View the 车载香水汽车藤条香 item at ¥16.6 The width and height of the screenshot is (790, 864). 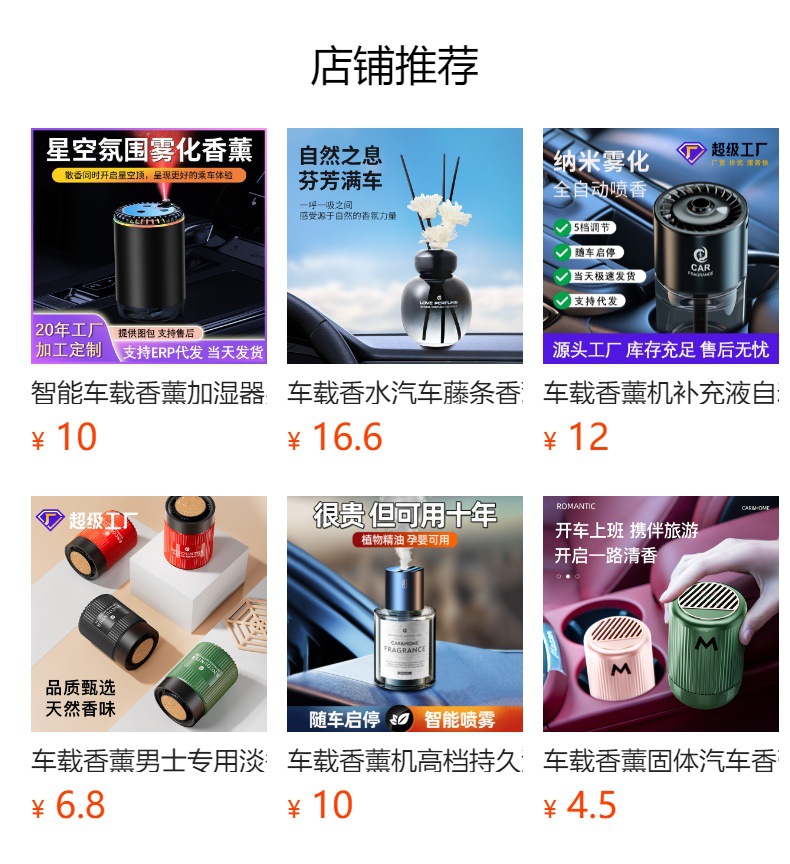404,246
